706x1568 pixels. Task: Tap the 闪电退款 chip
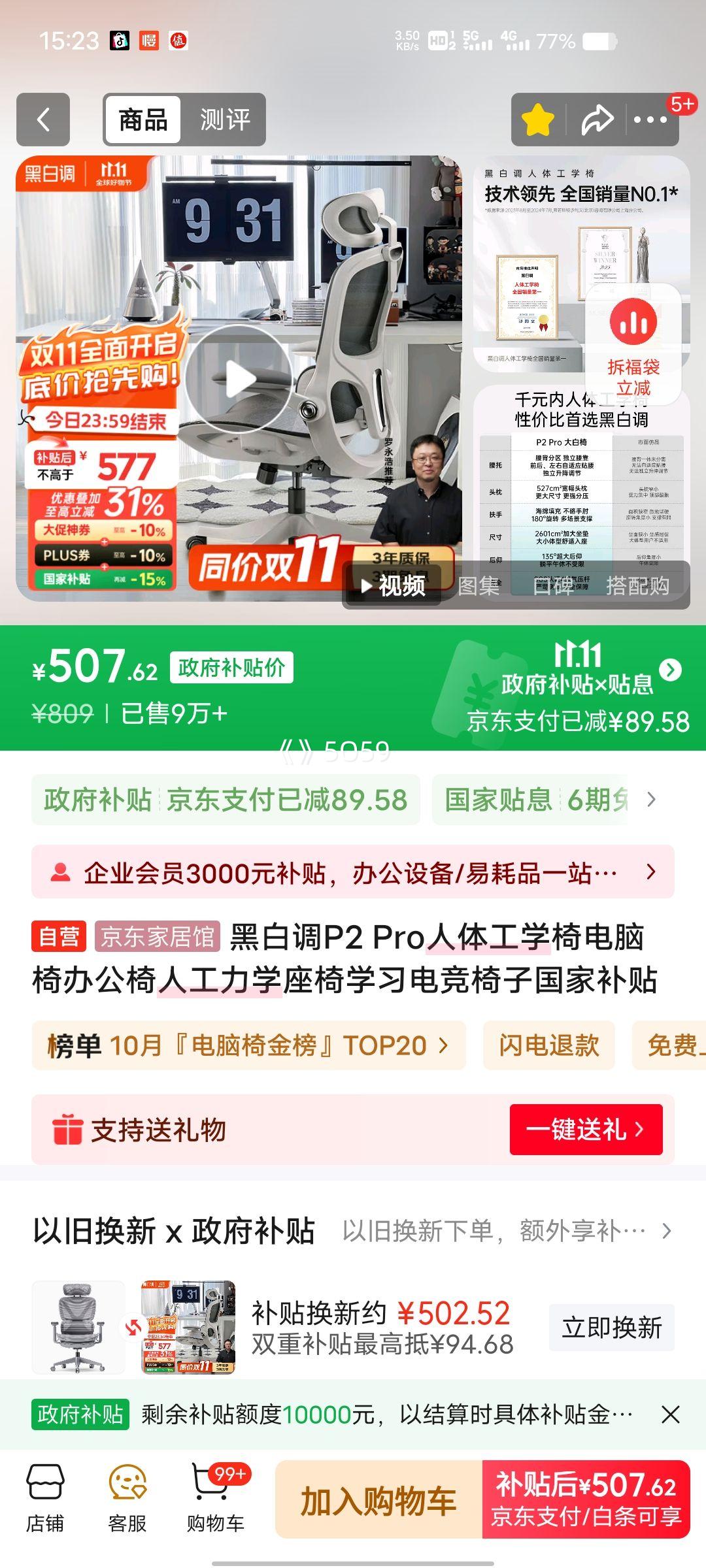pos(548,1045)
